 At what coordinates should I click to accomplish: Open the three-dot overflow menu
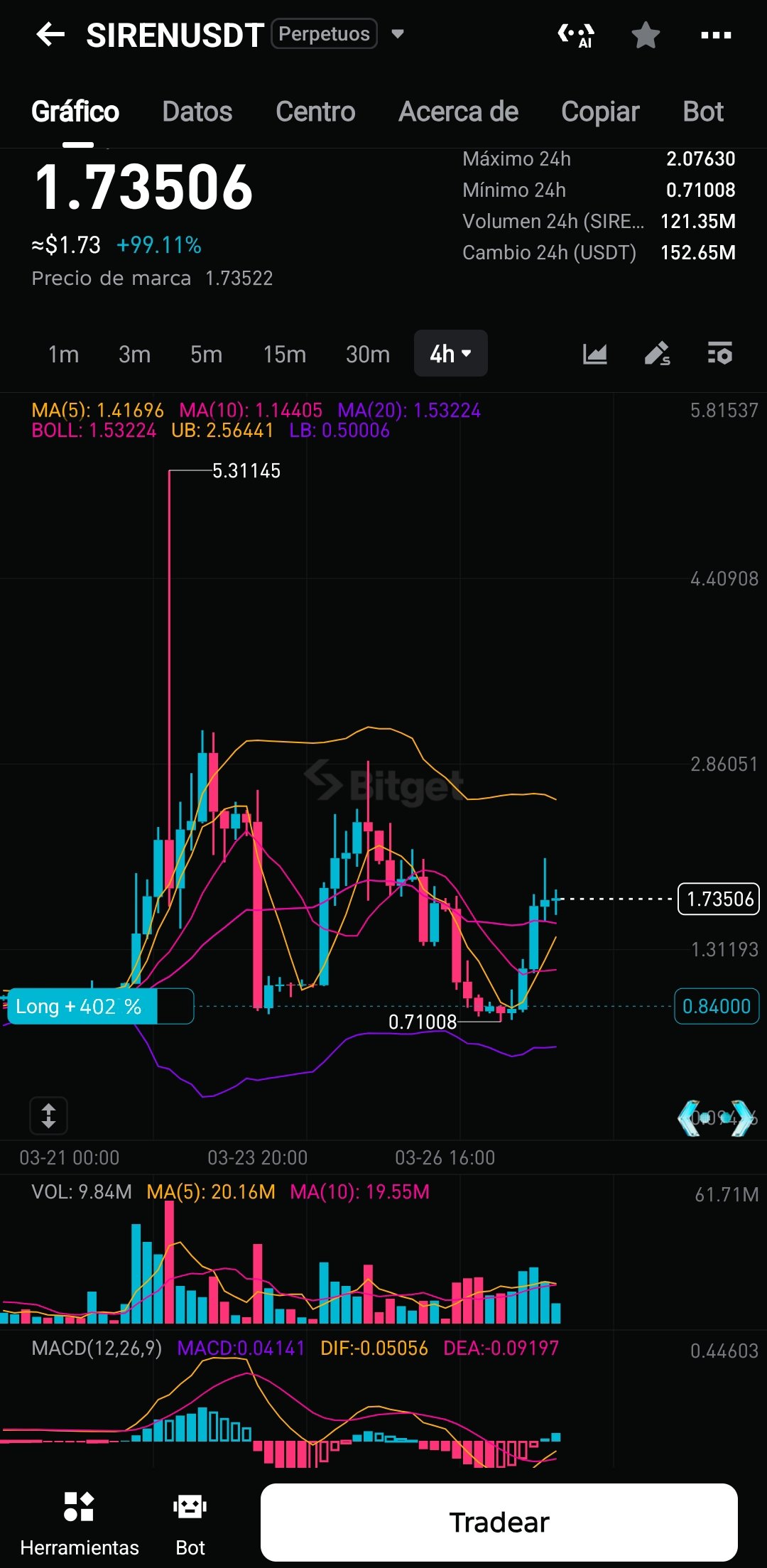click(x=715, y=34)
